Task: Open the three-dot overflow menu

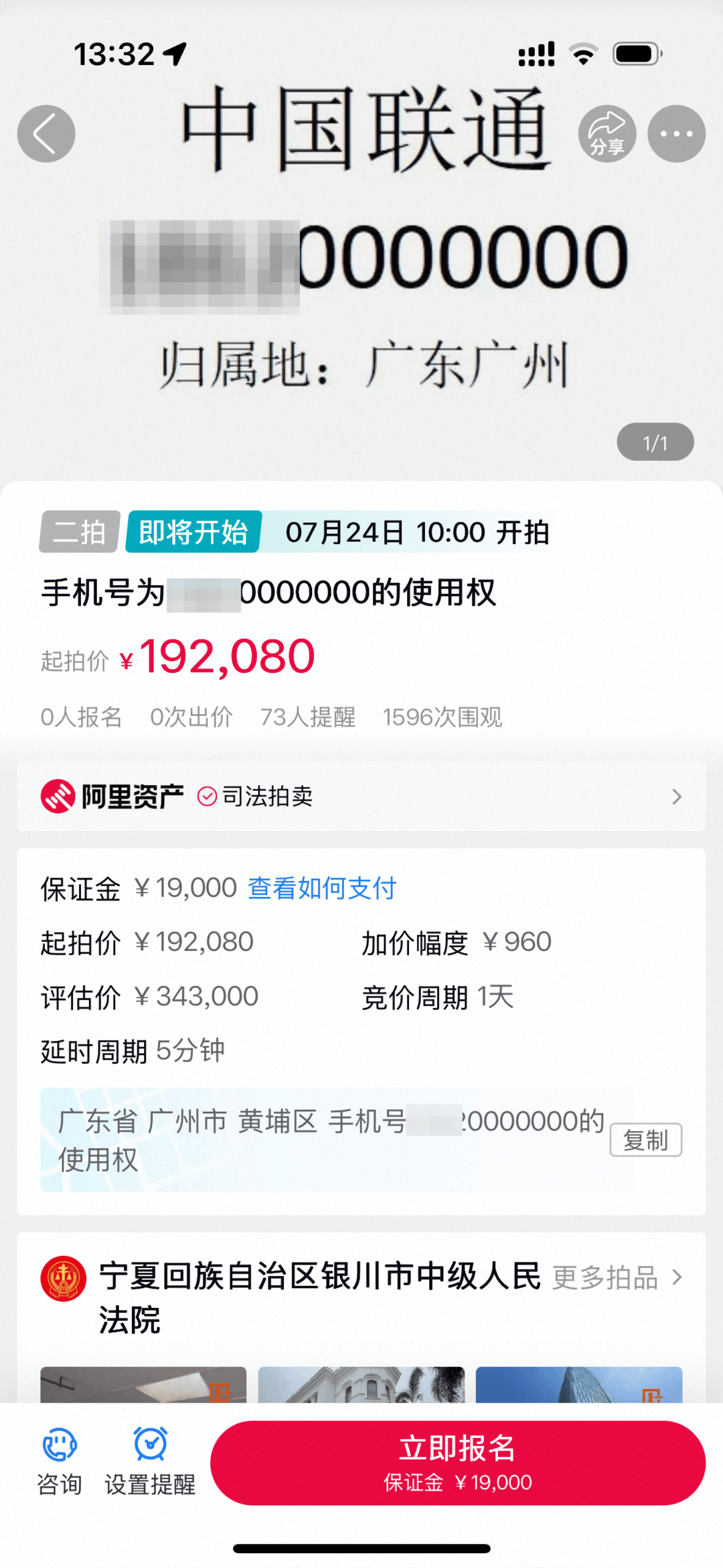Action: (676, 134)
